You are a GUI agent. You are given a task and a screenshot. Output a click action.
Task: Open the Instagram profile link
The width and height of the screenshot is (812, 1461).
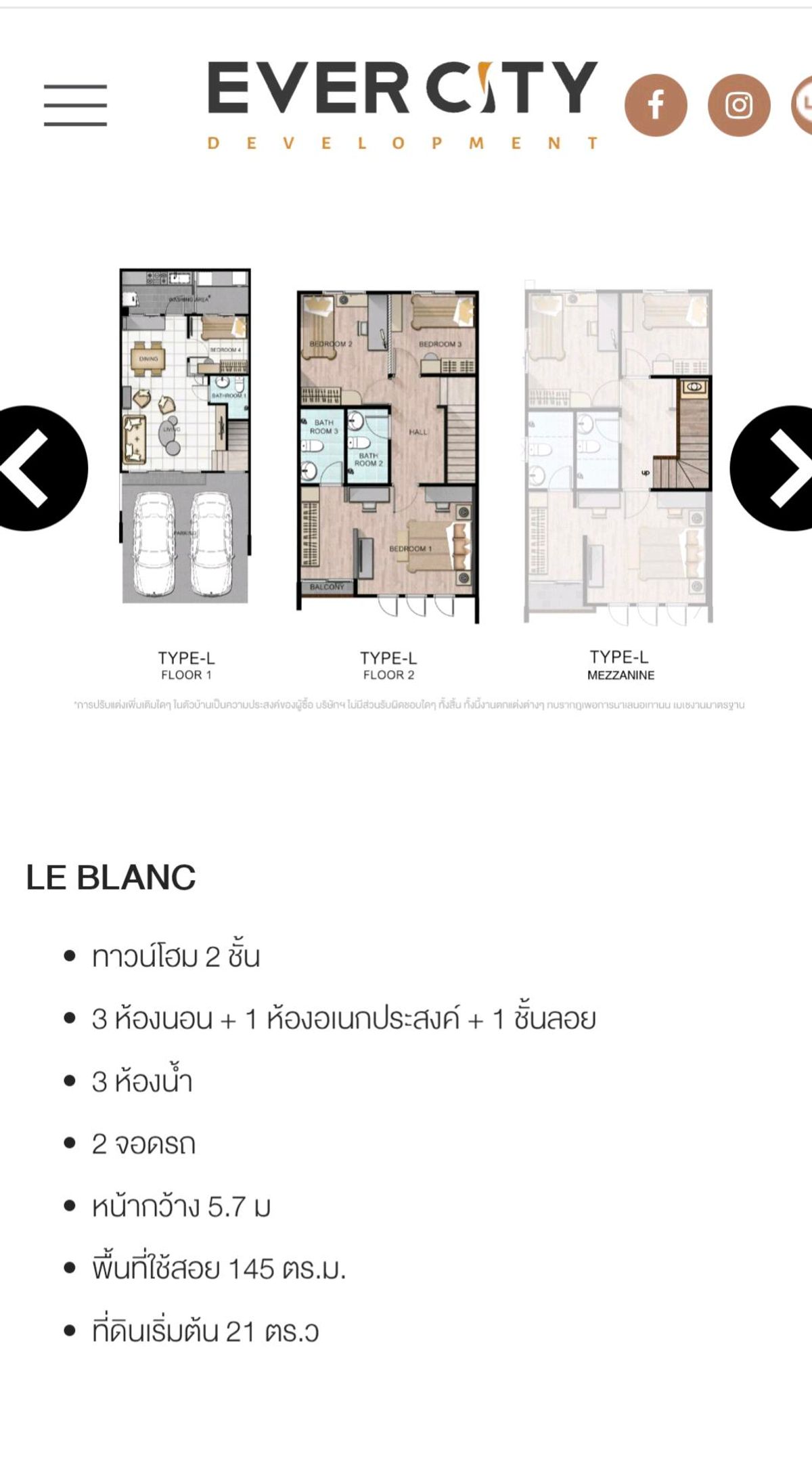click(739, 105)
